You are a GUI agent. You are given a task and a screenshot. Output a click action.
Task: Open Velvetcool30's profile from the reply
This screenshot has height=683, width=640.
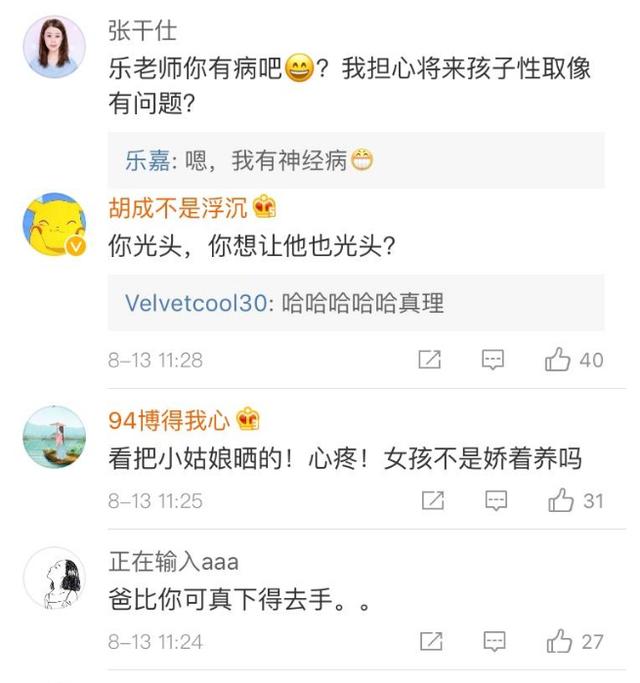pos(196,303)
